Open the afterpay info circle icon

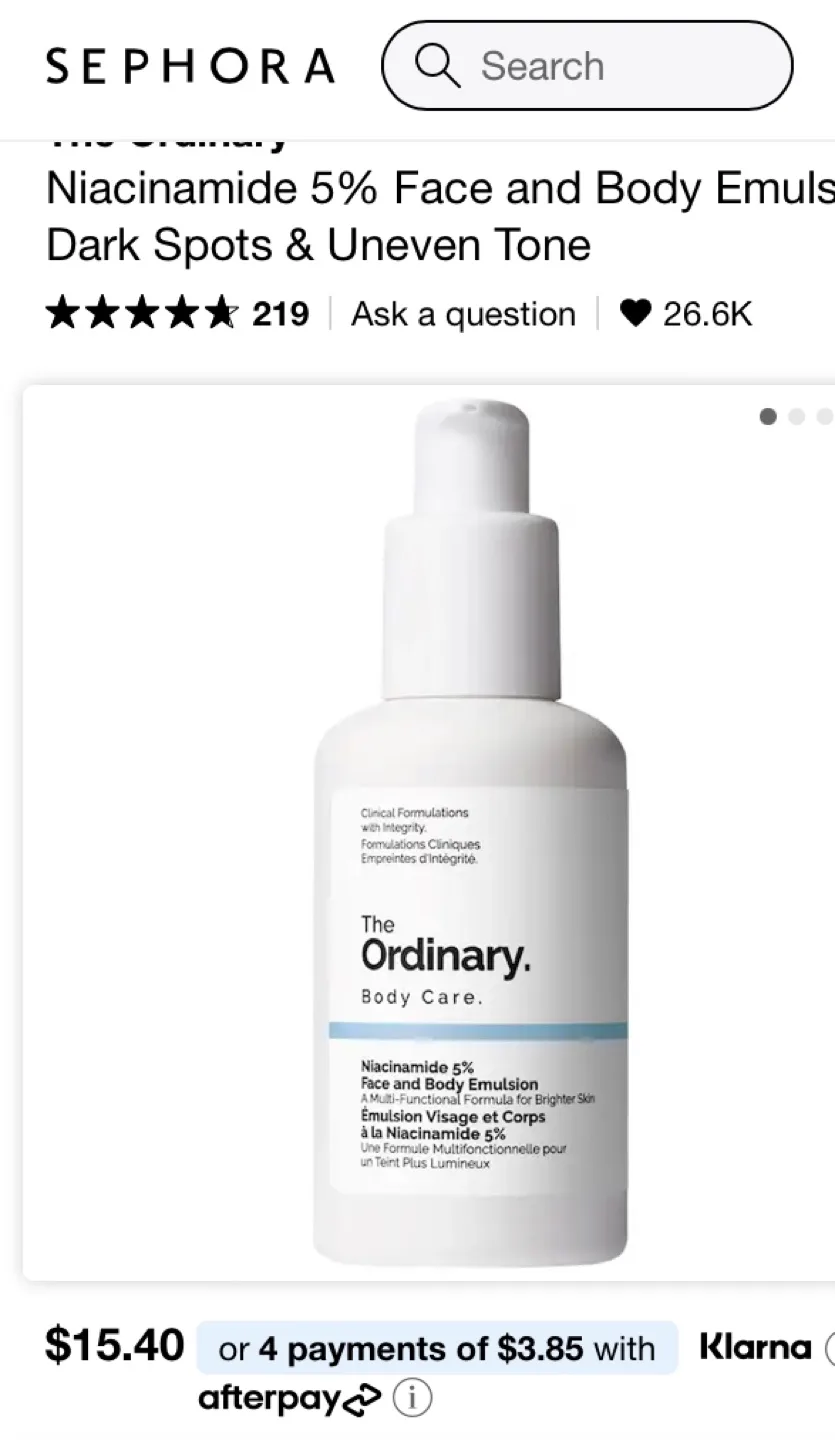(x=412, y=1398)
